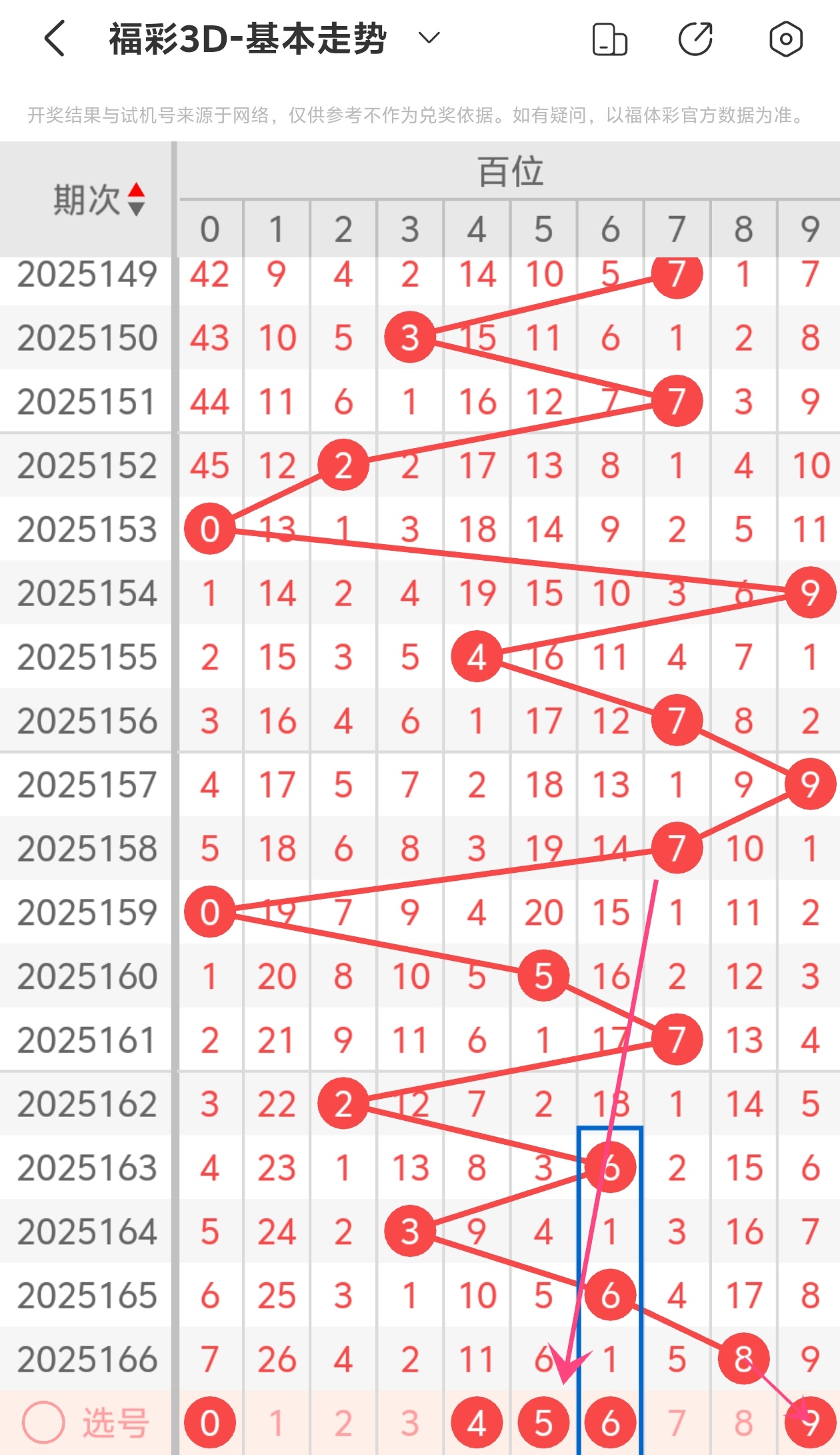840x1455 pixels.
Task: Deselect number 9 in 选号 row
Action: pos(810,1423)
